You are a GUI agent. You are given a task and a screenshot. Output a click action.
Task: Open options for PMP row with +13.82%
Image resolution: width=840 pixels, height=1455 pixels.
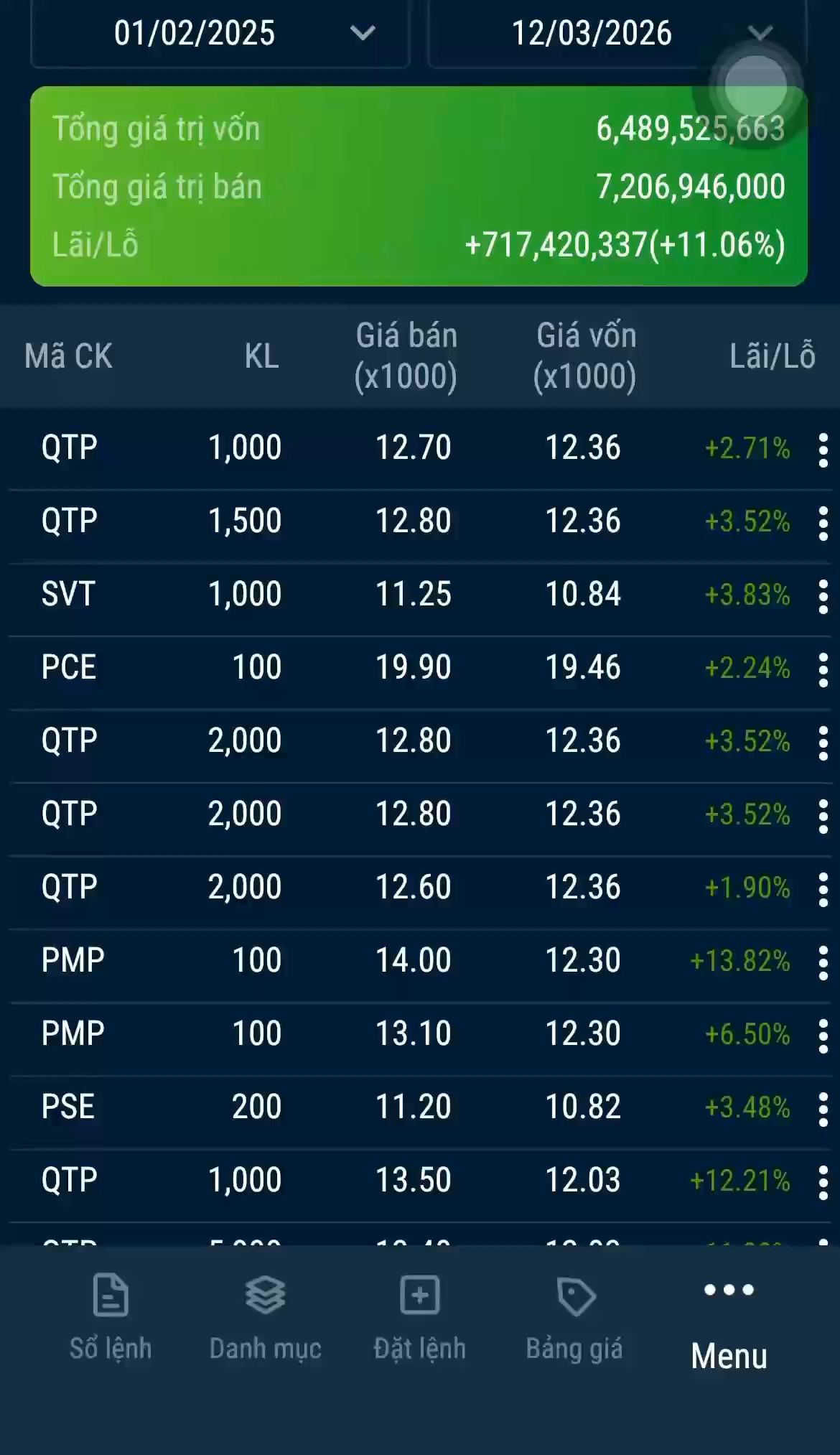823,962
